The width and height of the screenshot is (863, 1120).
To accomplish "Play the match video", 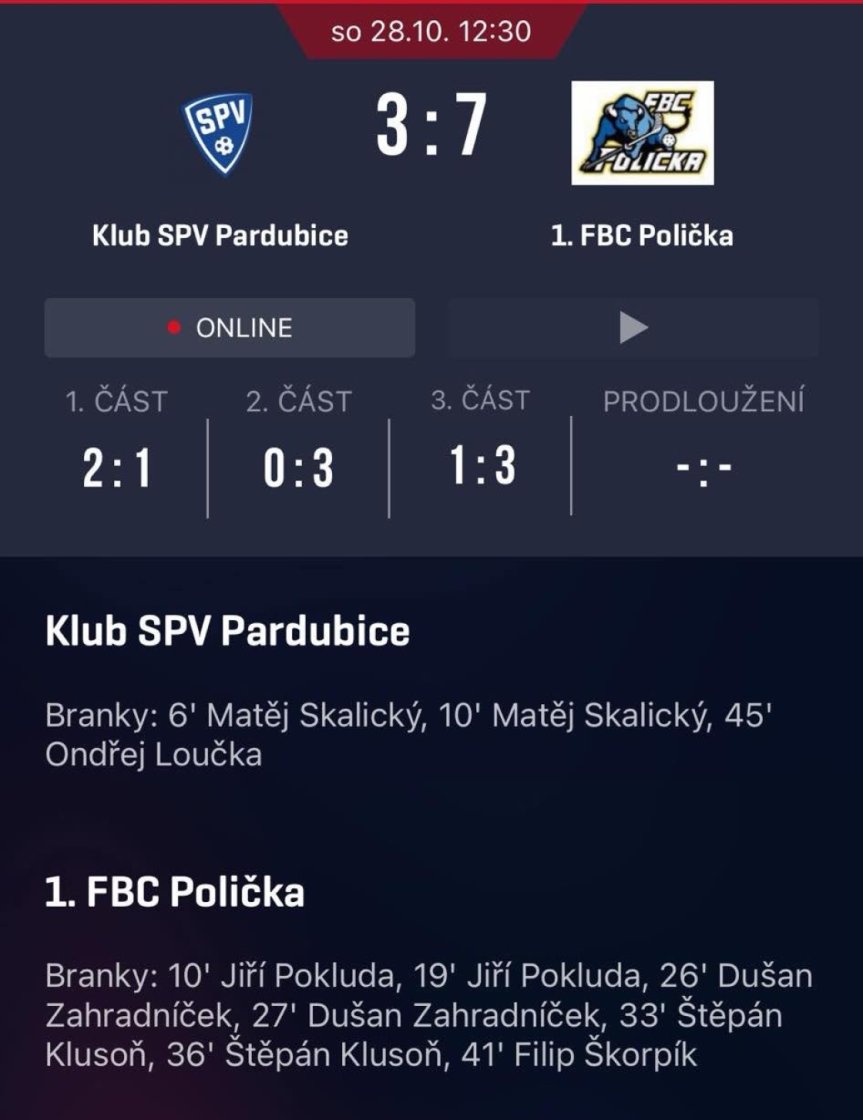I will pos(633,328).
